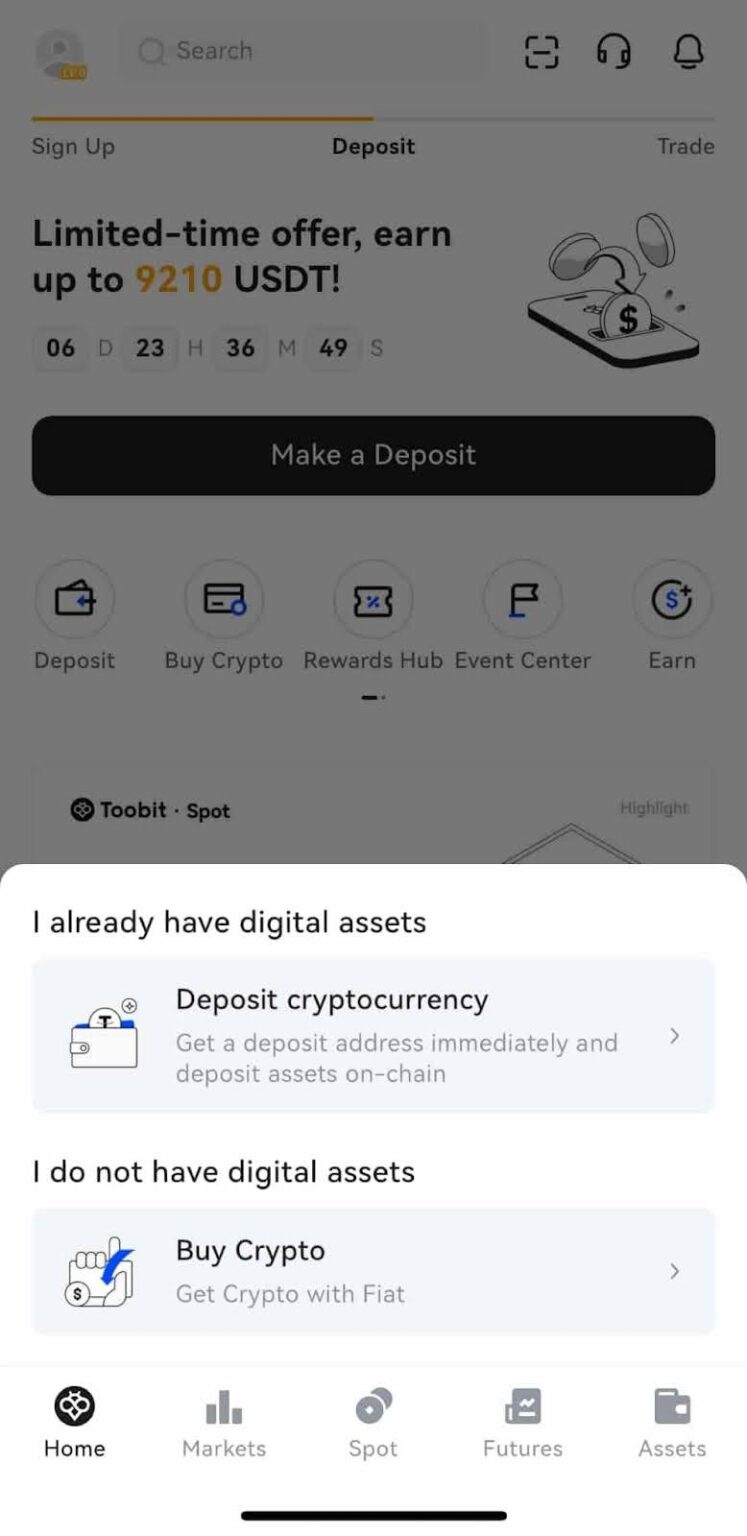Open the Rewards Hub ticket icon
747x1536 pixels.
(x=373, y=599)
